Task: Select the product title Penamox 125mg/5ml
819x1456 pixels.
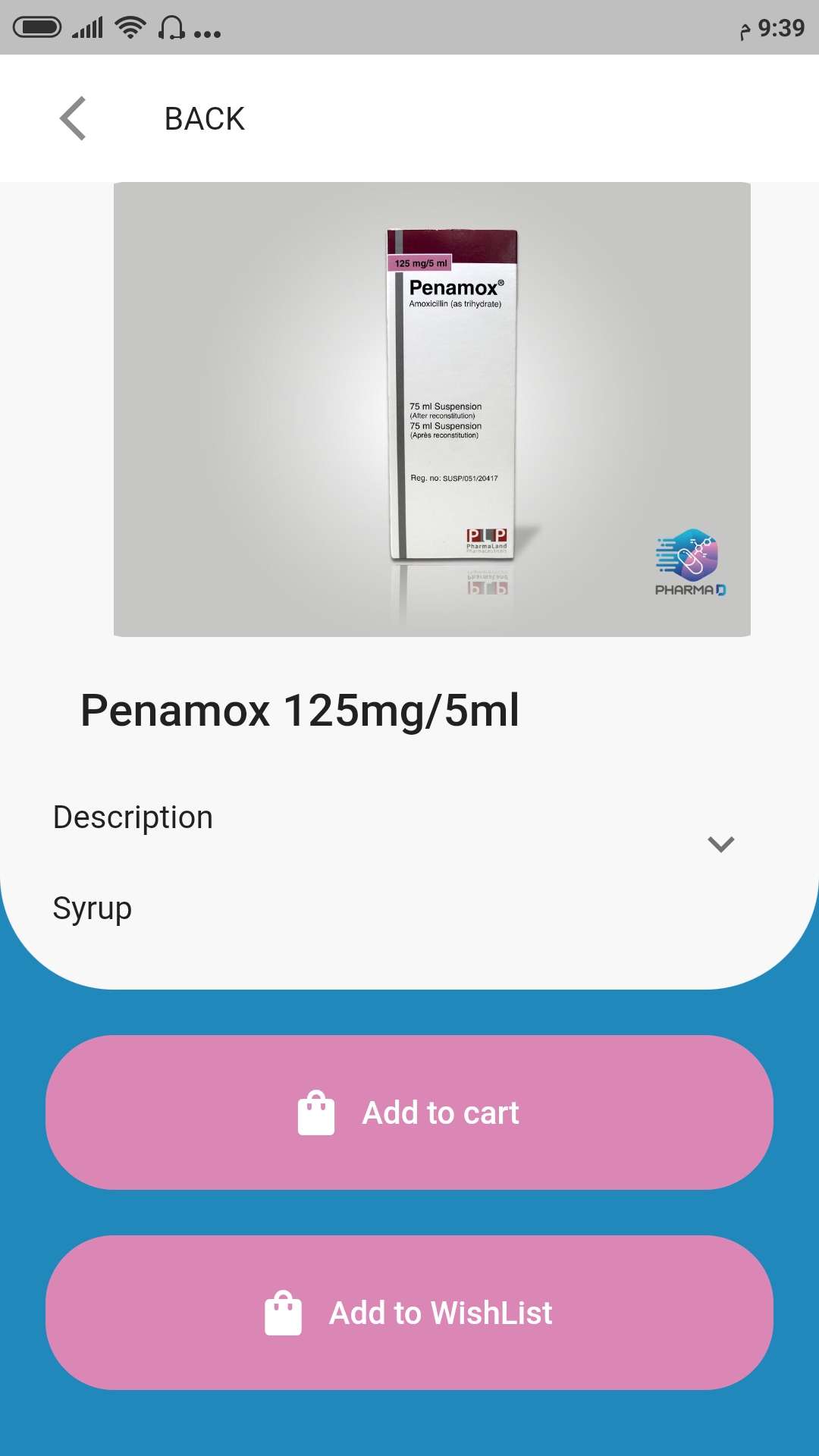Action: click(x=300, y=711)
